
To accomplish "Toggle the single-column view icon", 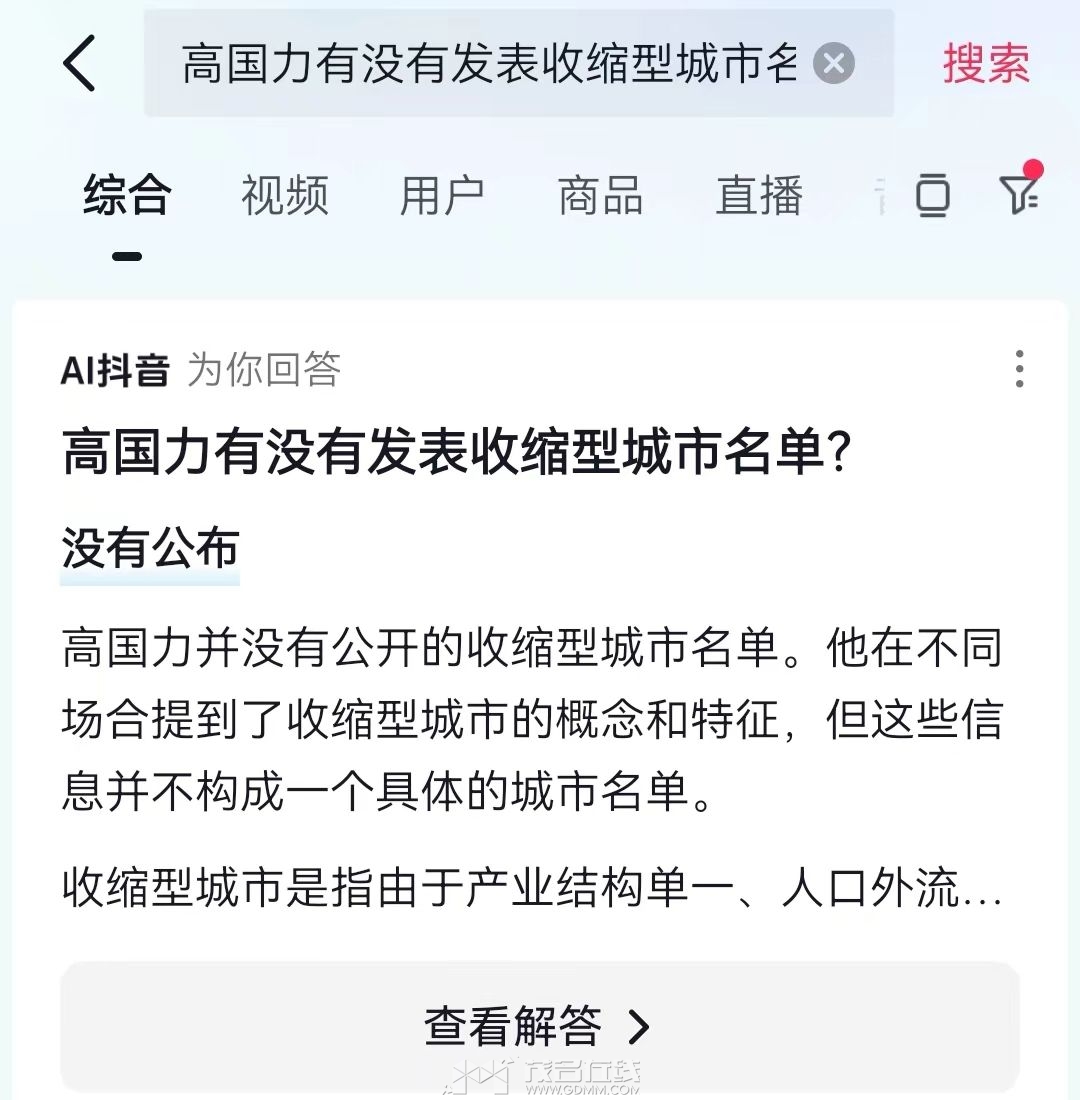I will click(x=932, y=195).
